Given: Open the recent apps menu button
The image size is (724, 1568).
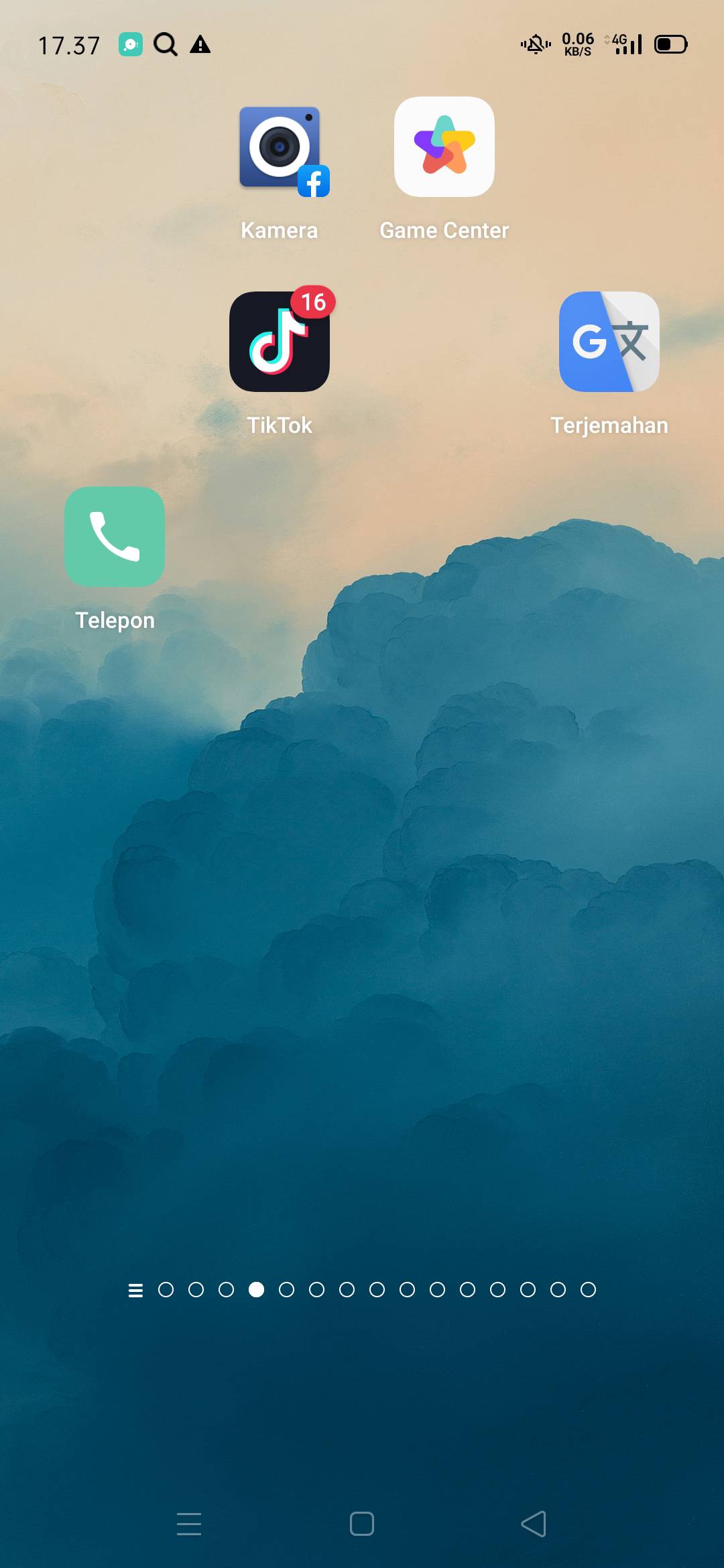Looking at the screenshot, I should [x=189, y=1524].
